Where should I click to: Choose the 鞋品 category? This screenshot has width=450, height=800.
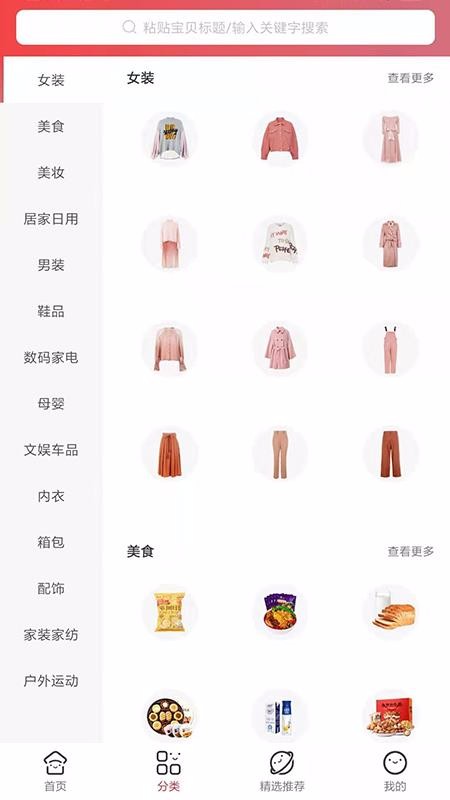51,311
